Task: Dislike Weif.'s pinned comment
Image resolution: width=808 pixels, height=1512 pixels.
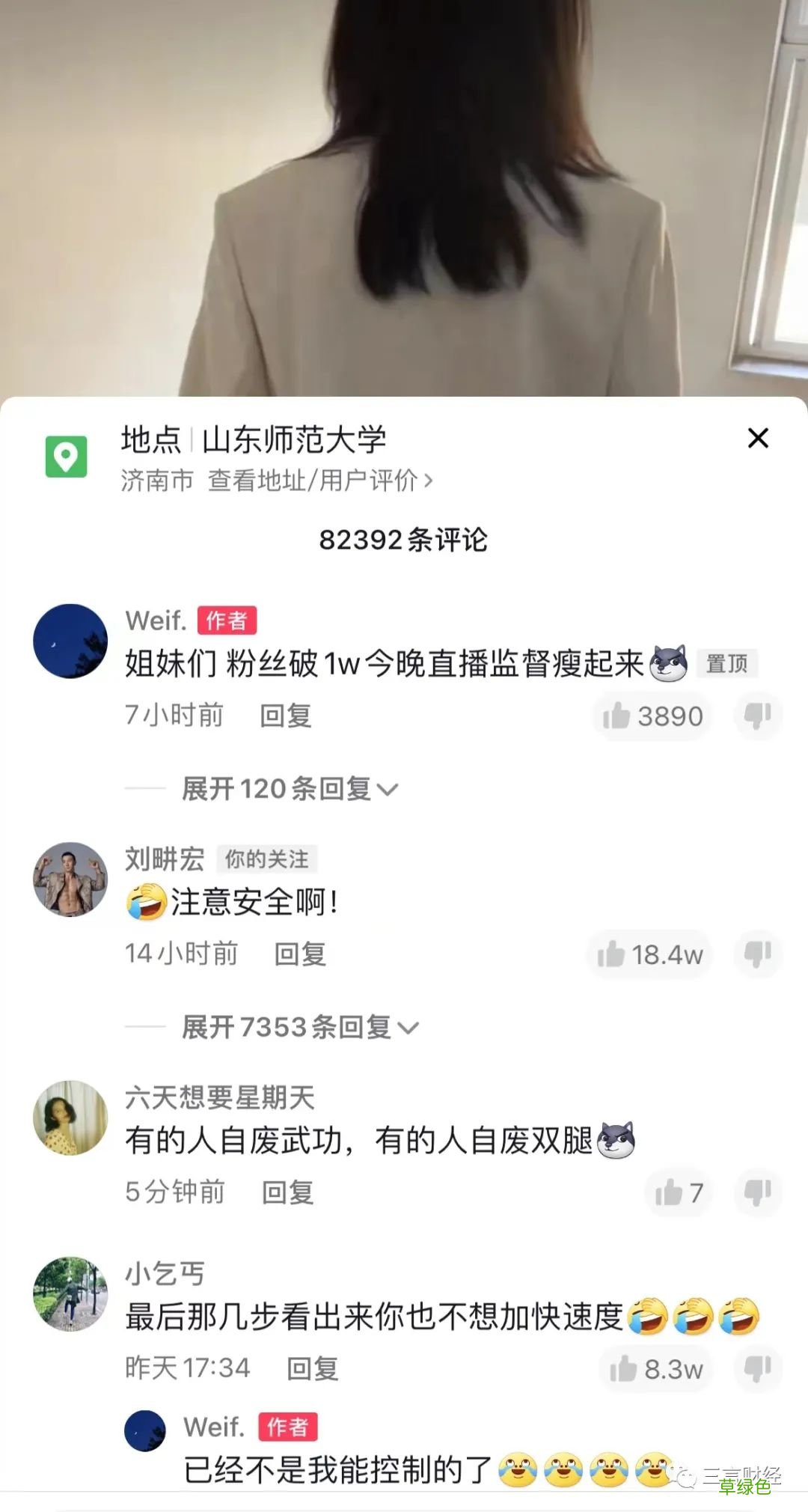Action: pos(758,716)
